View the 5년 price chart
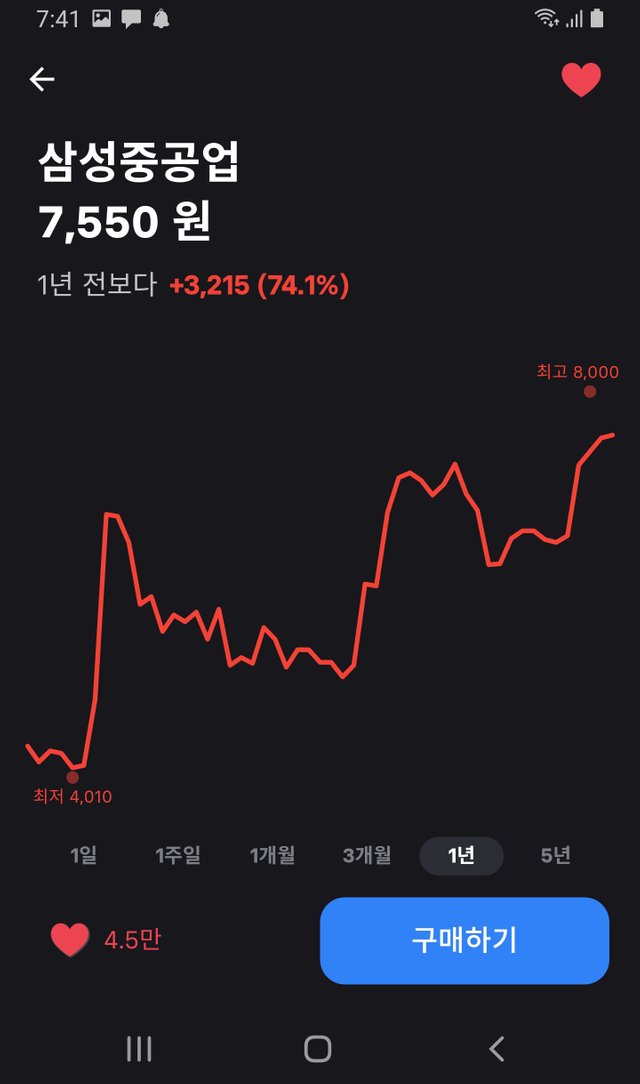640x1084 pixels. (x=556, y=856)
